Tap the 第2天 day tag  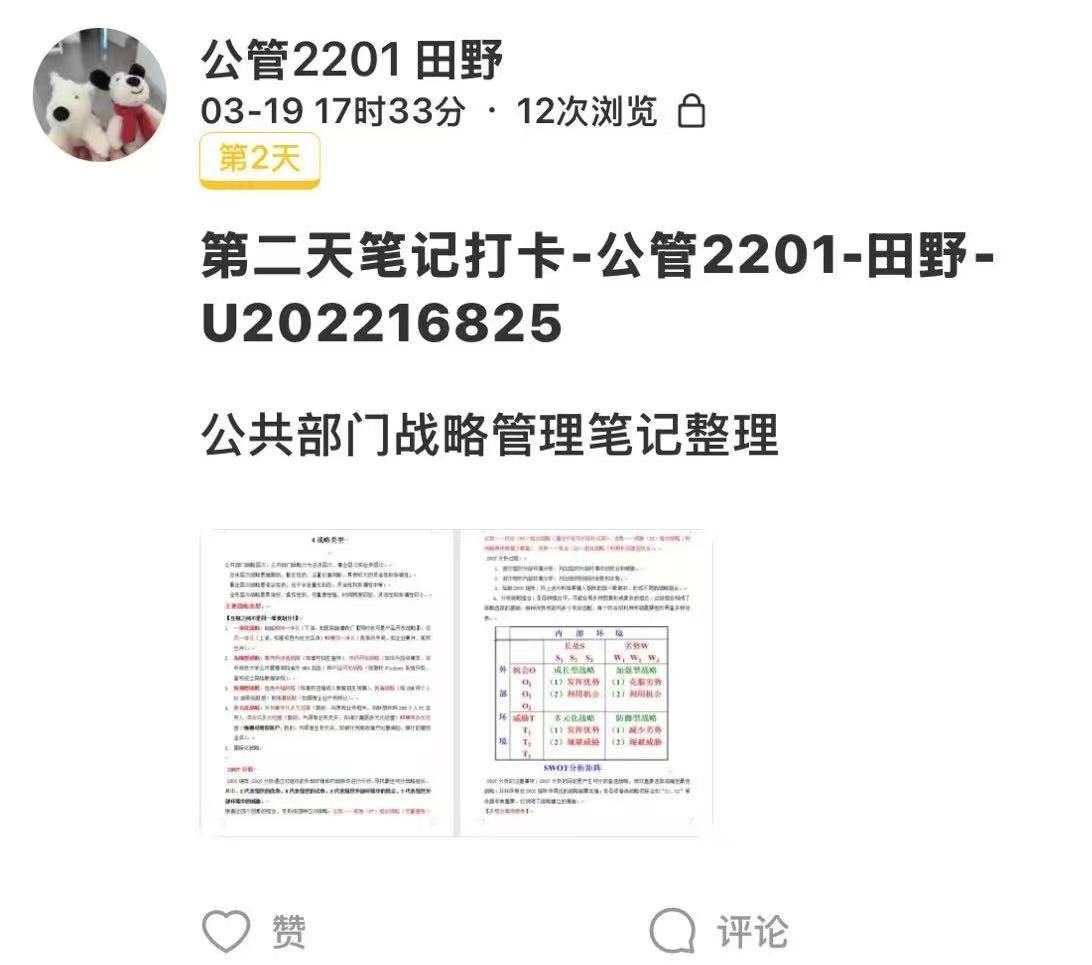coord(259,160)
